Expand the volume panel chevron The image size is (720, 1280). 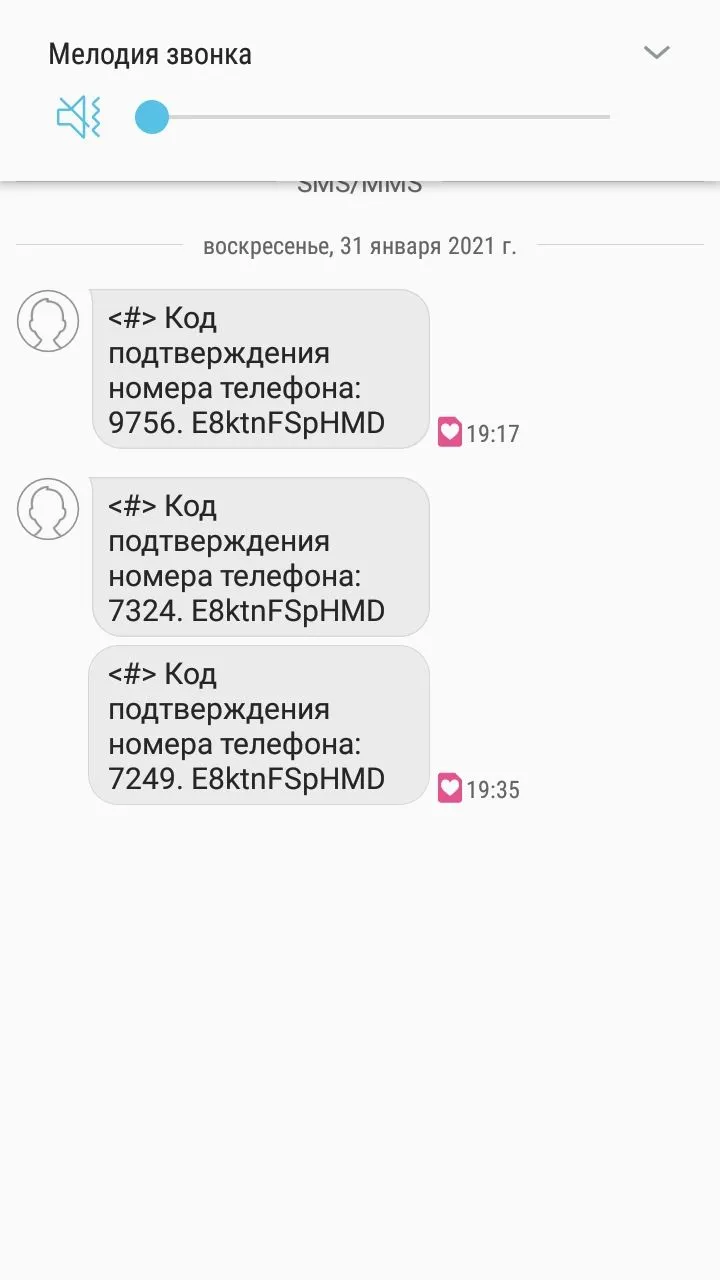656,53
